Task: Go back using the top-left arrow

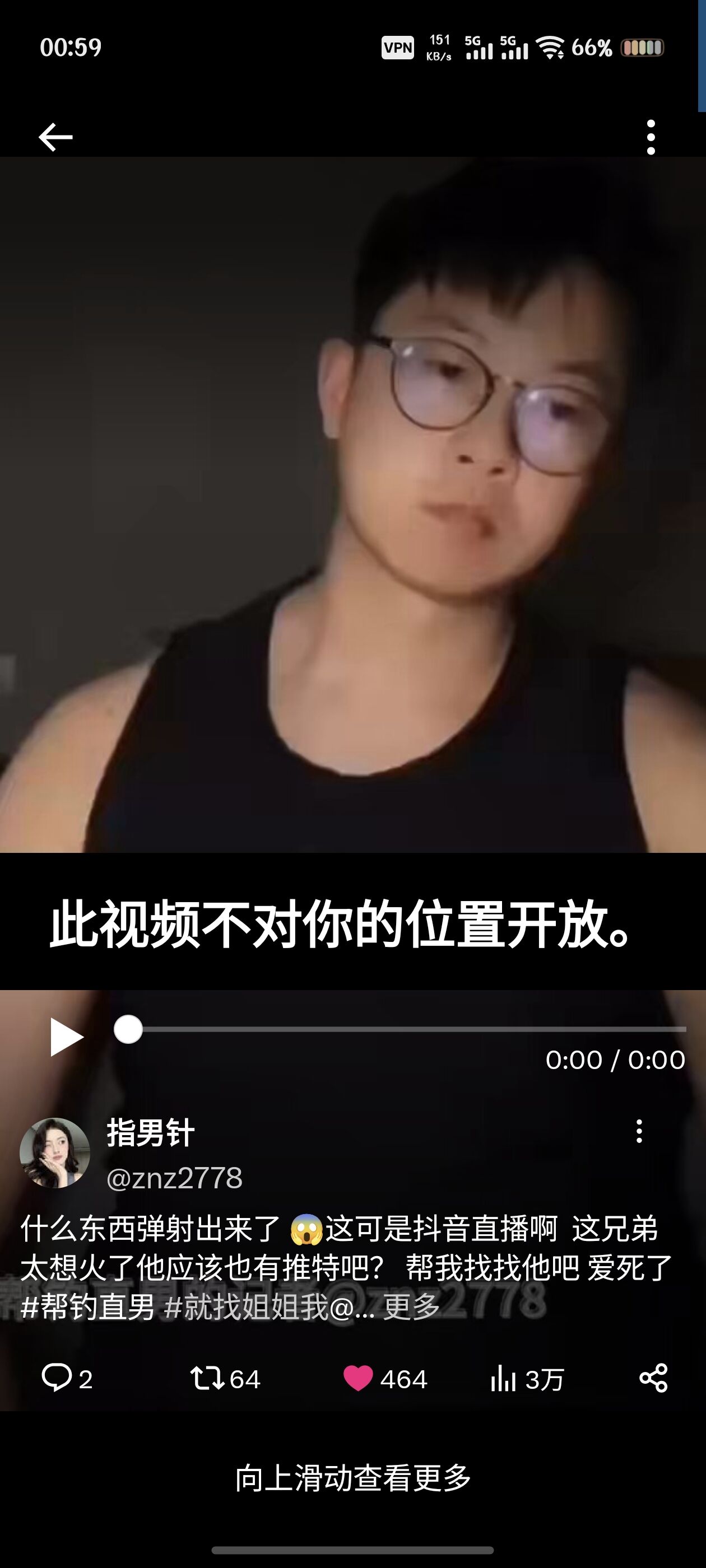Action: (55, 137)
